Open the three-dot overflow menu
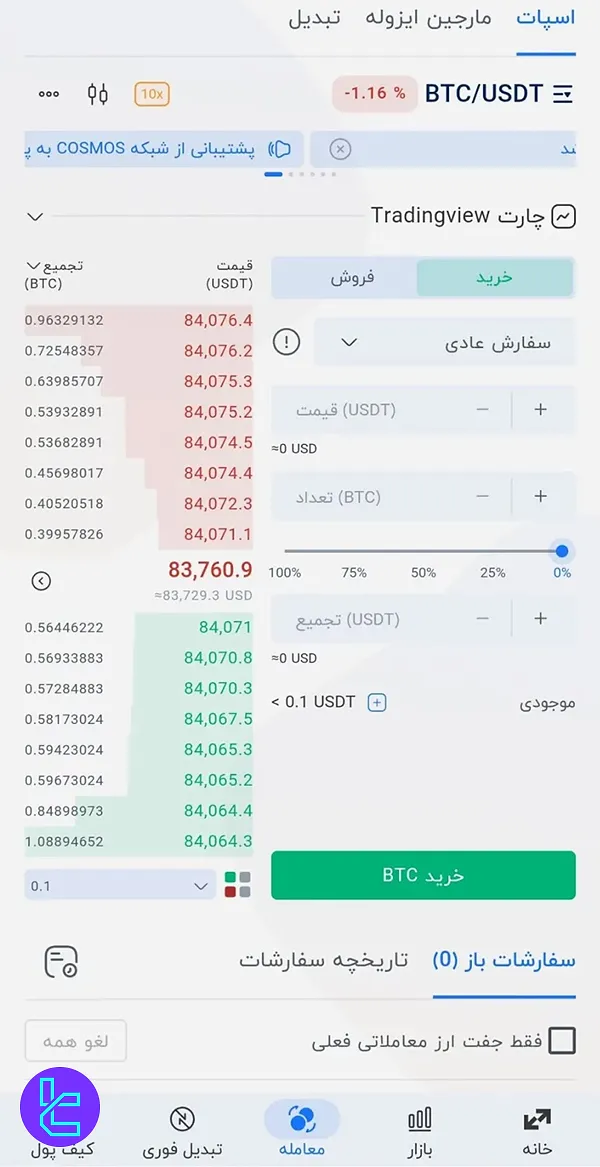Screen dimensions: 600x1167 (48, 94)
